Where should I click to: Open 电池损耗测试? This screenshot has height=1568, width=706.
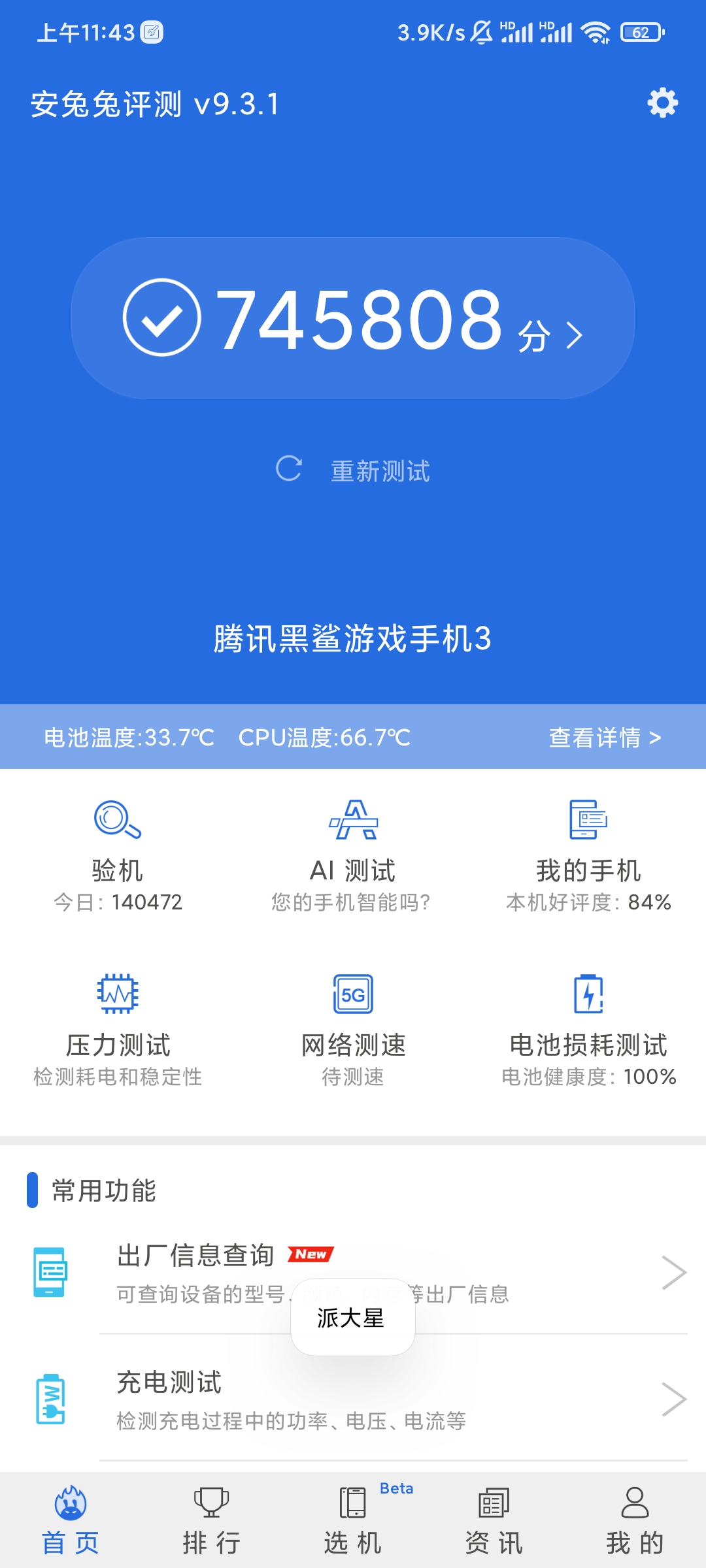click(x=588, y=1030)
